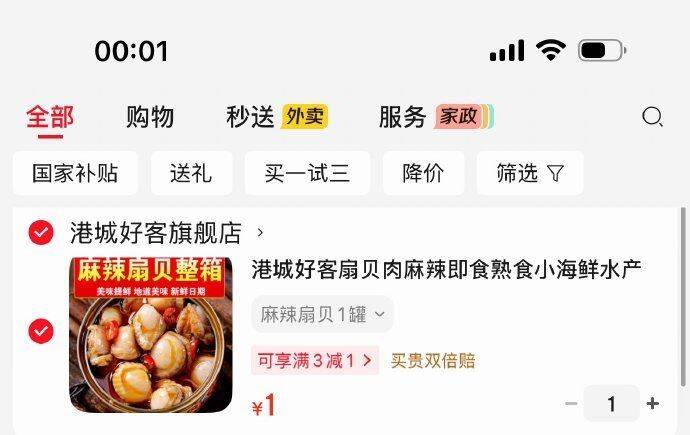This screenshot has height=435, width=690.
Task: Open the 麻辣扇贝整箱 product image
Action: [x=151, y=335]
